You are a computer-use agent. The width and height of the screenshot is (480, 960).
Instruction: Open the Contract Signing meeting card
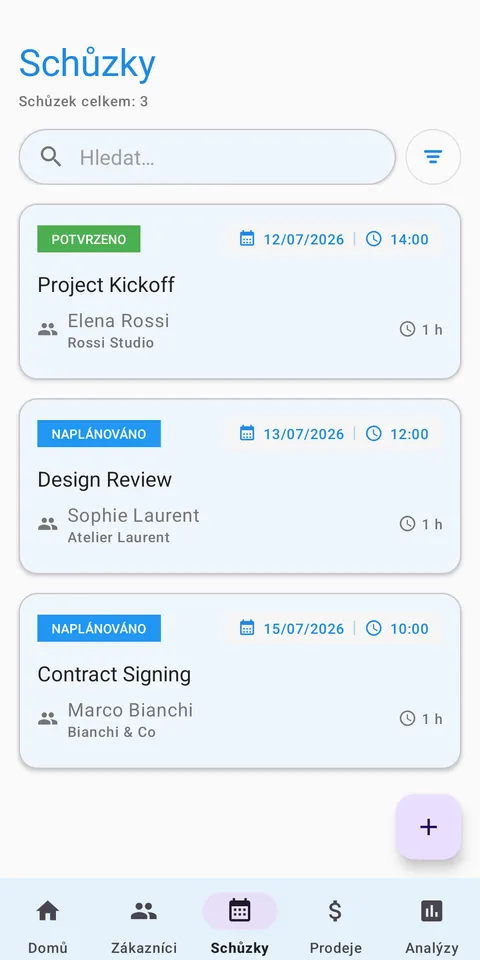(x=240, y=681)
